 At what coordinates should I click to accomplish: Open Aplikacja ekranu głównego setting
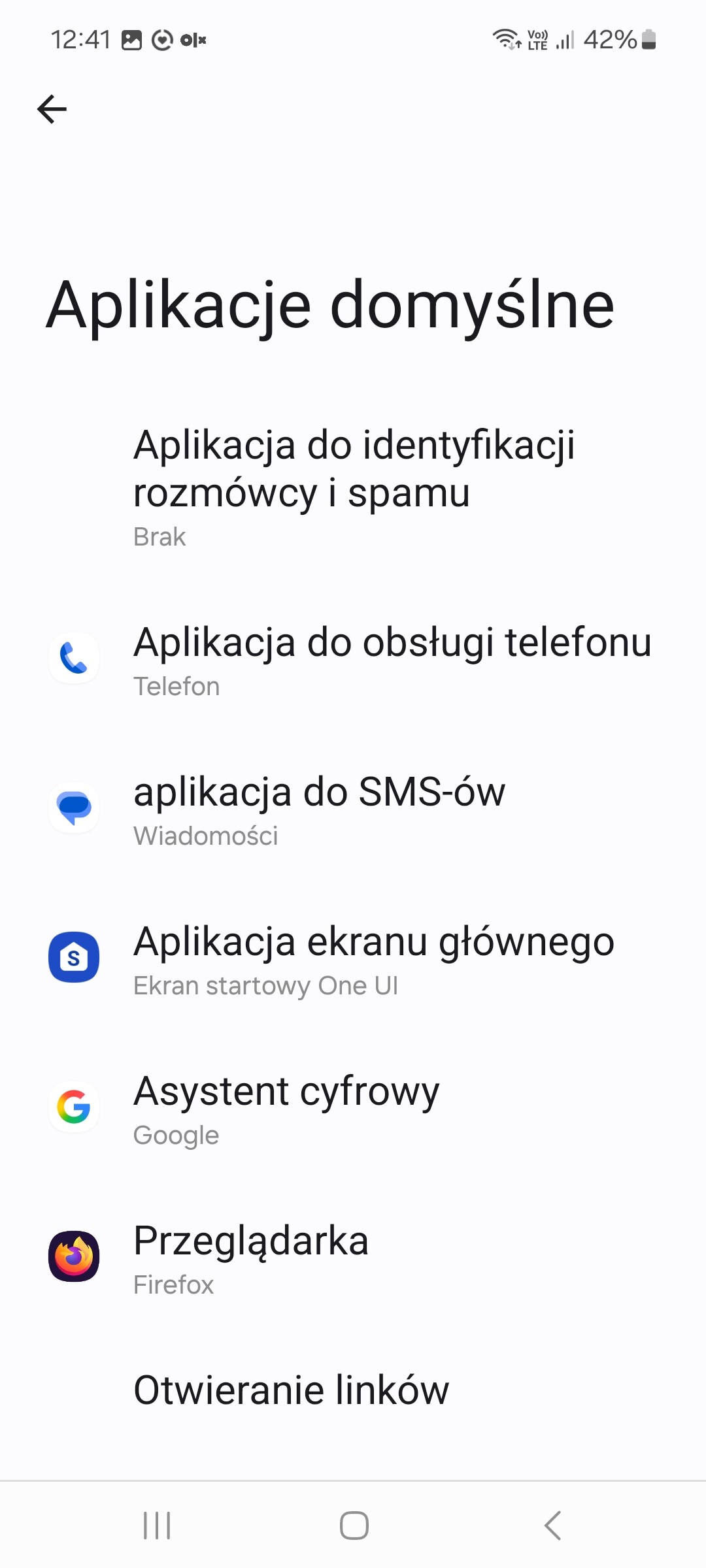click(353, 958)
